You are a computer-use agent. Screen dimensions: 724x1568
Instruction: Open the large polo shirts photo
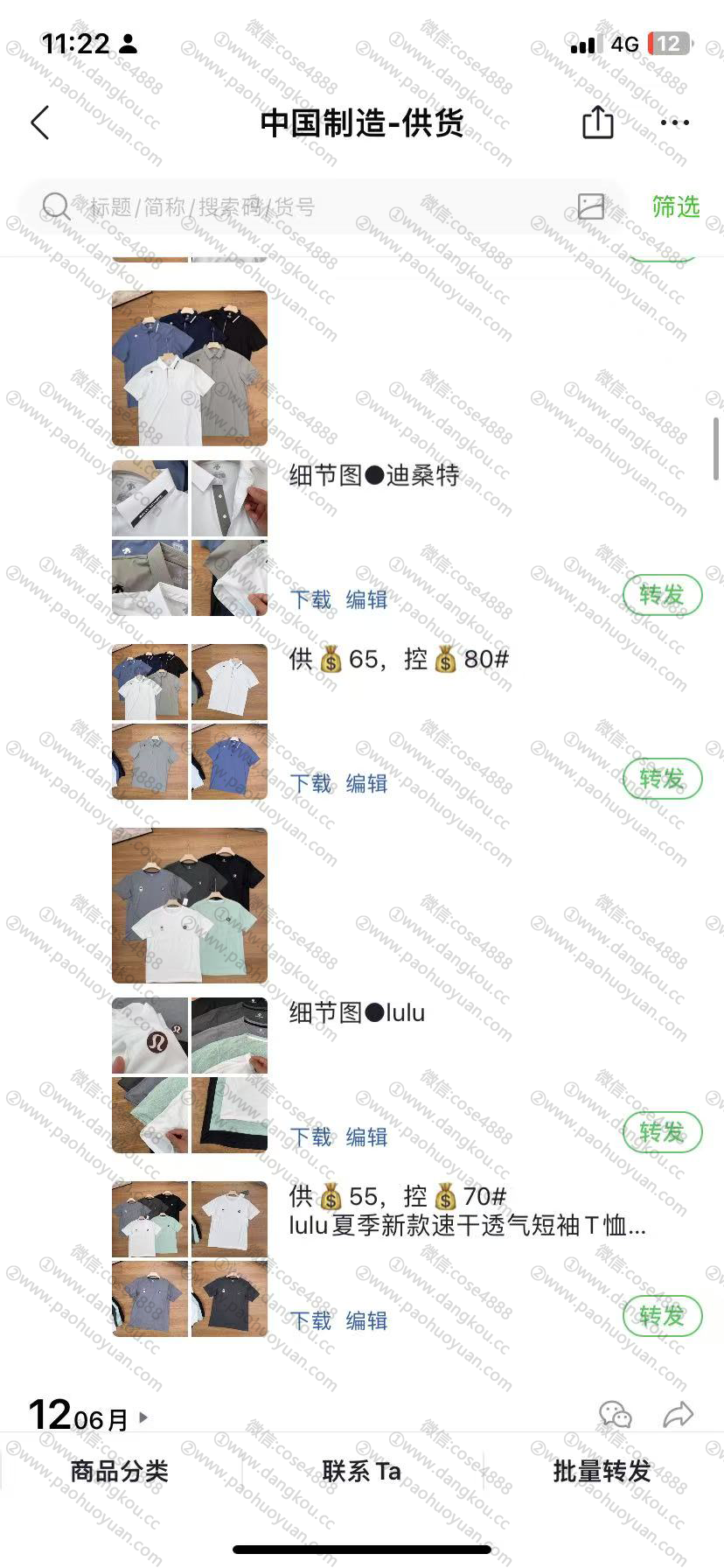(x=190, y=368)
